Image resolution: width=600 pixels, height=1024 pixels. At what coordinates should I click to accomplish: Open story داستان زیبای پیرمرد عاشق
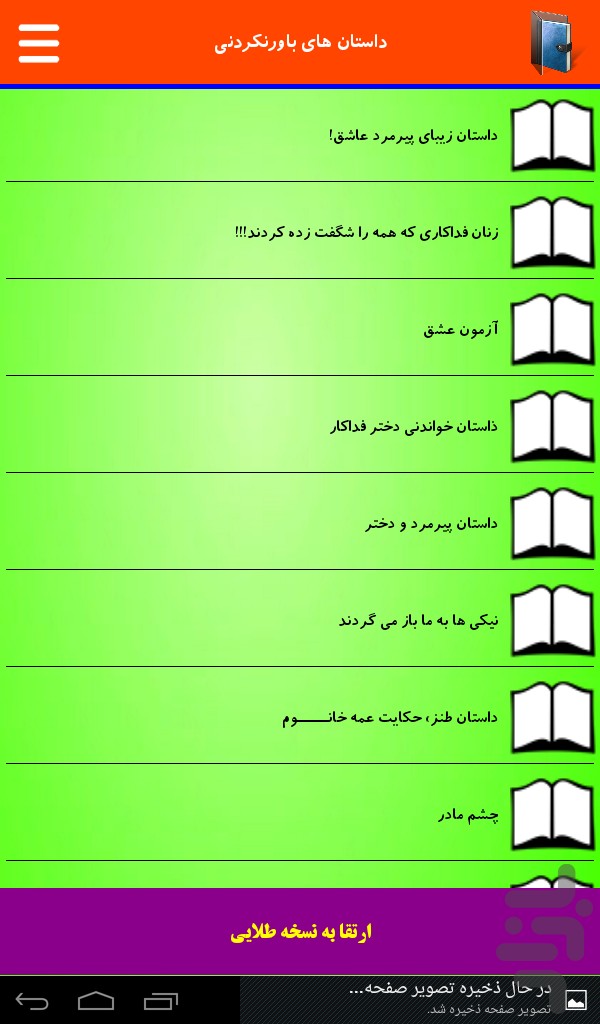tap(300, 135)
